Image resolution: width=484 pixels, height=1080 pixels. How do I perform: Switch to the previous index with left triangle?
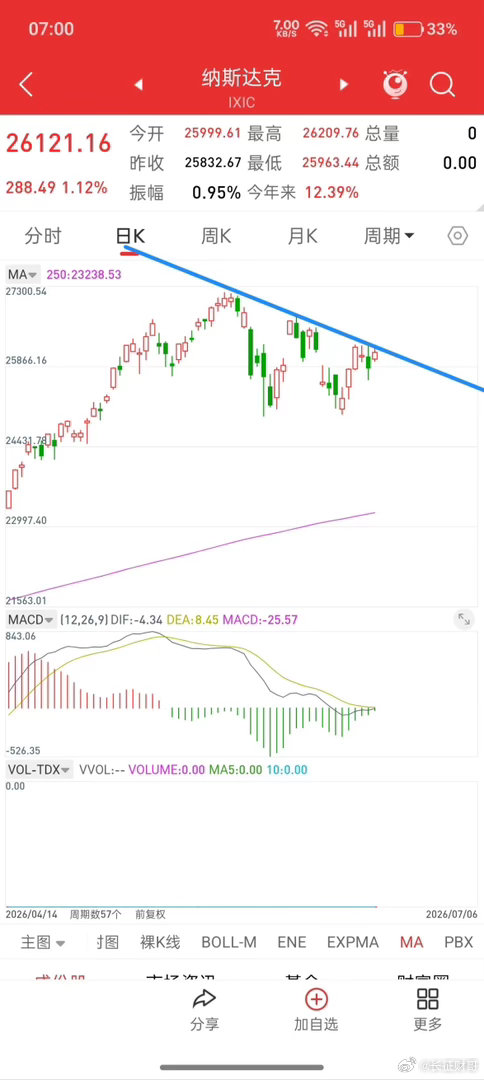click(139, 85)
